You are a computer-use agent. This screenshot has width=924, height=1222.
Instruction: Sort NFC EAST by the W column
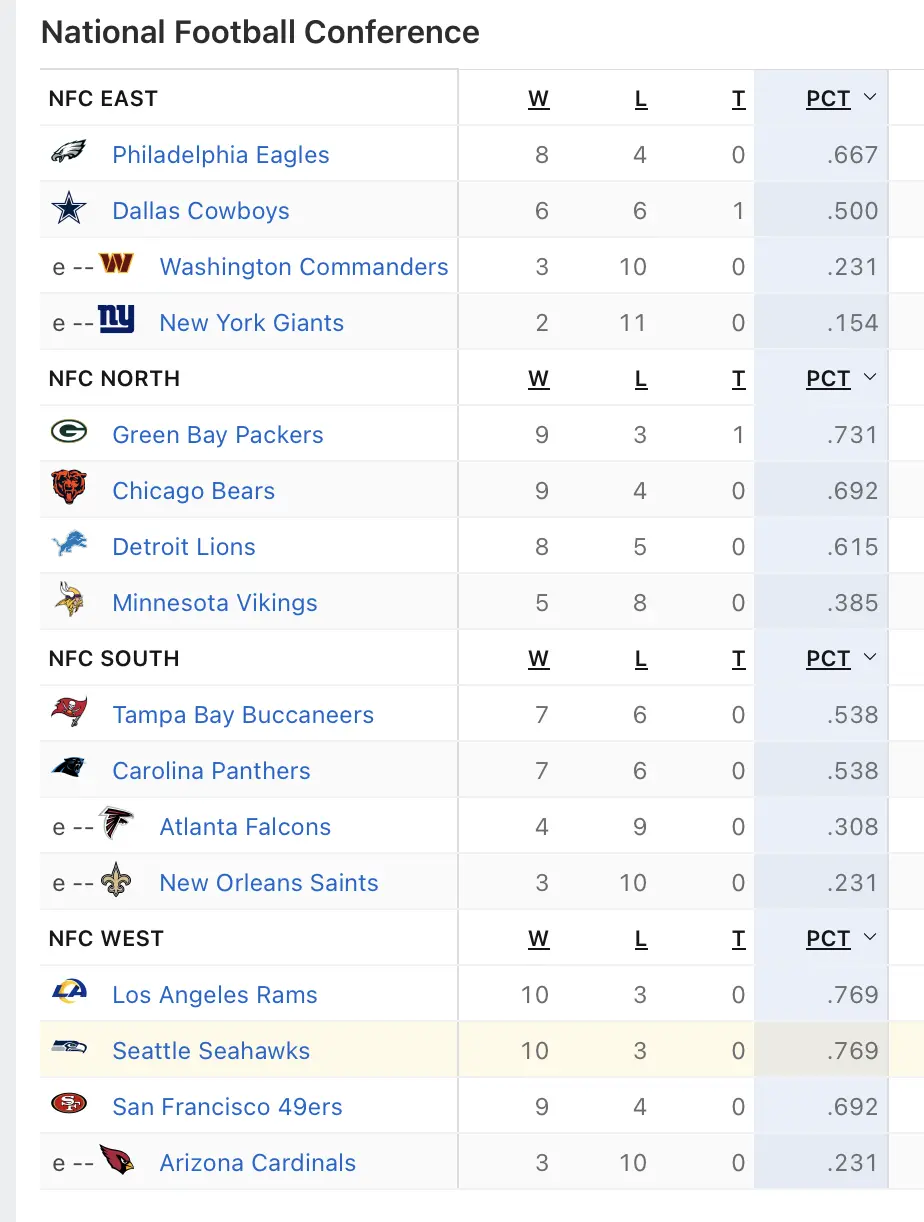(x=539, y=98)
